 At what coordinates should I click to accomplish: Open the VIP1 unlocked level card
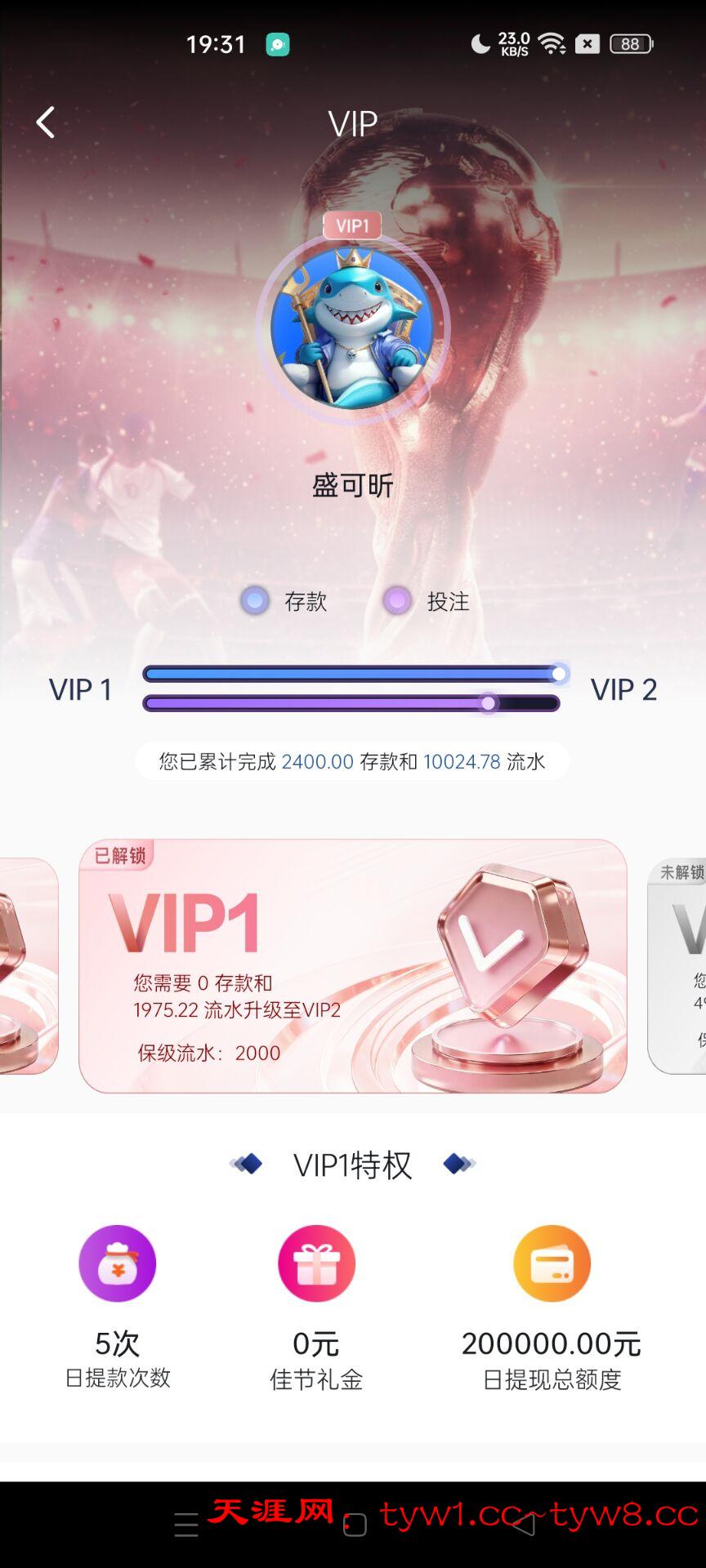click(x=352, y=966)
